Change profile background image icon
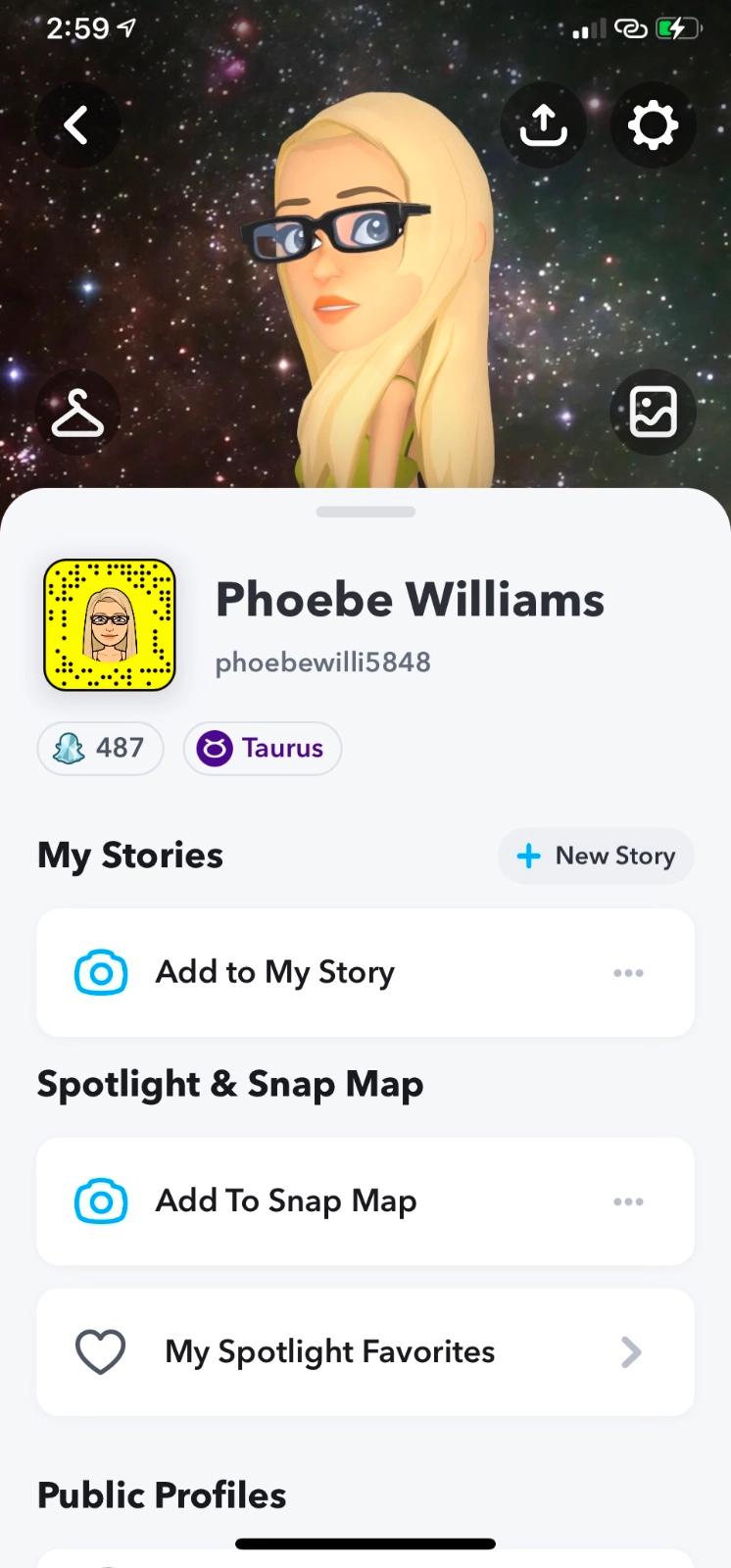This screenshot has height=1568, width=731. tap(653, 412)
